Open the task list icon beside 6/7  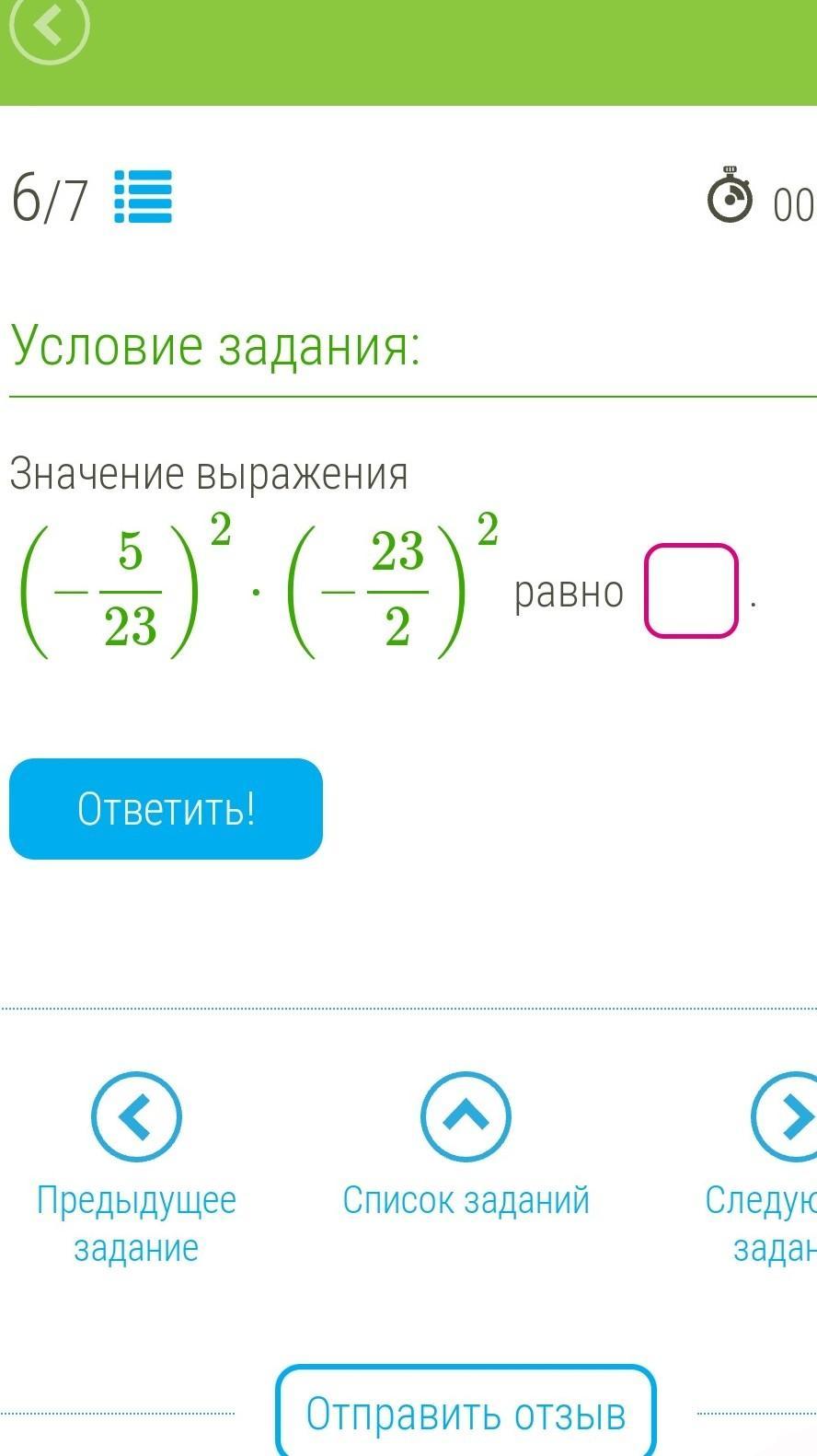(x=143, y=197)
